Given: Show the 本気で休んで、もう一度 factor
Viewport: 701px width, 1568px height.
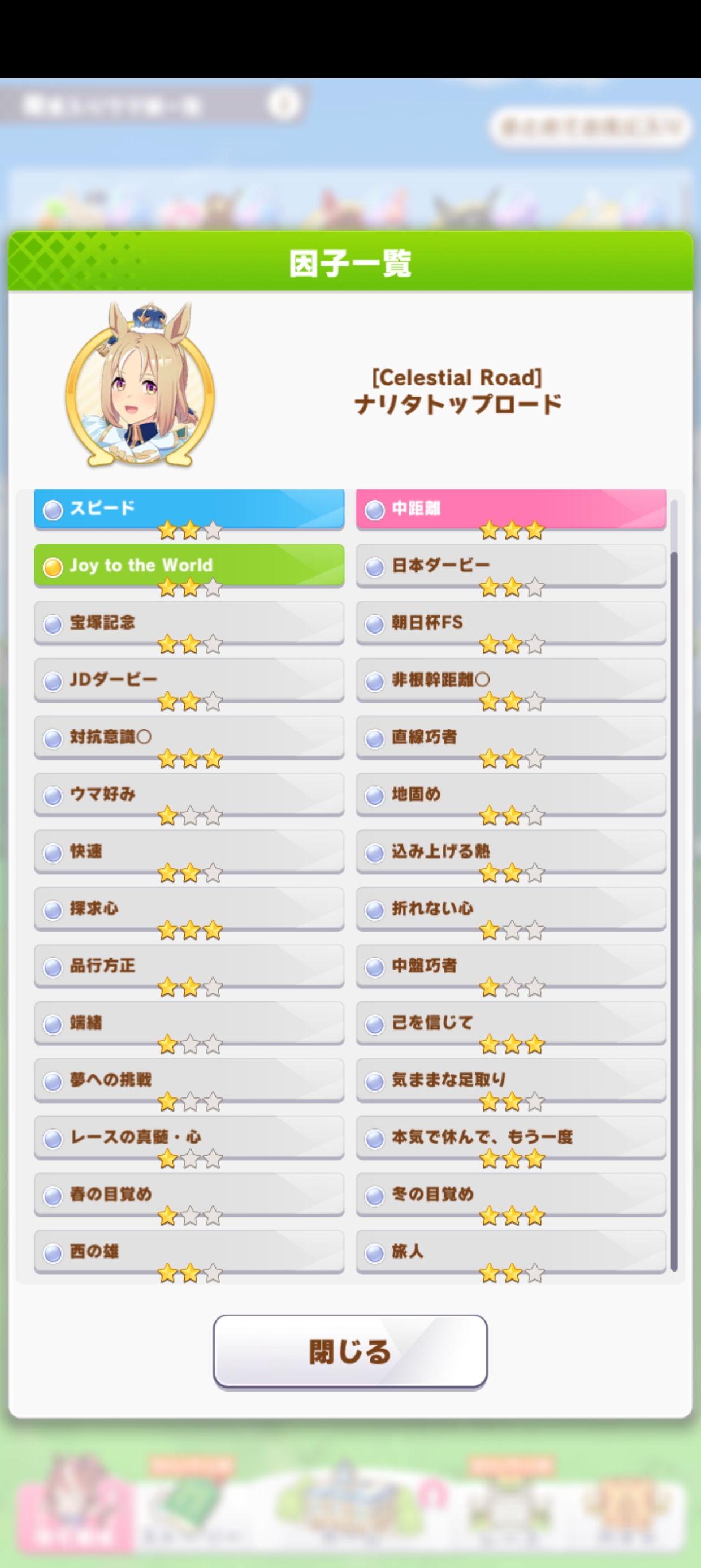Looking at the screenshot, I should [510, 1137].
